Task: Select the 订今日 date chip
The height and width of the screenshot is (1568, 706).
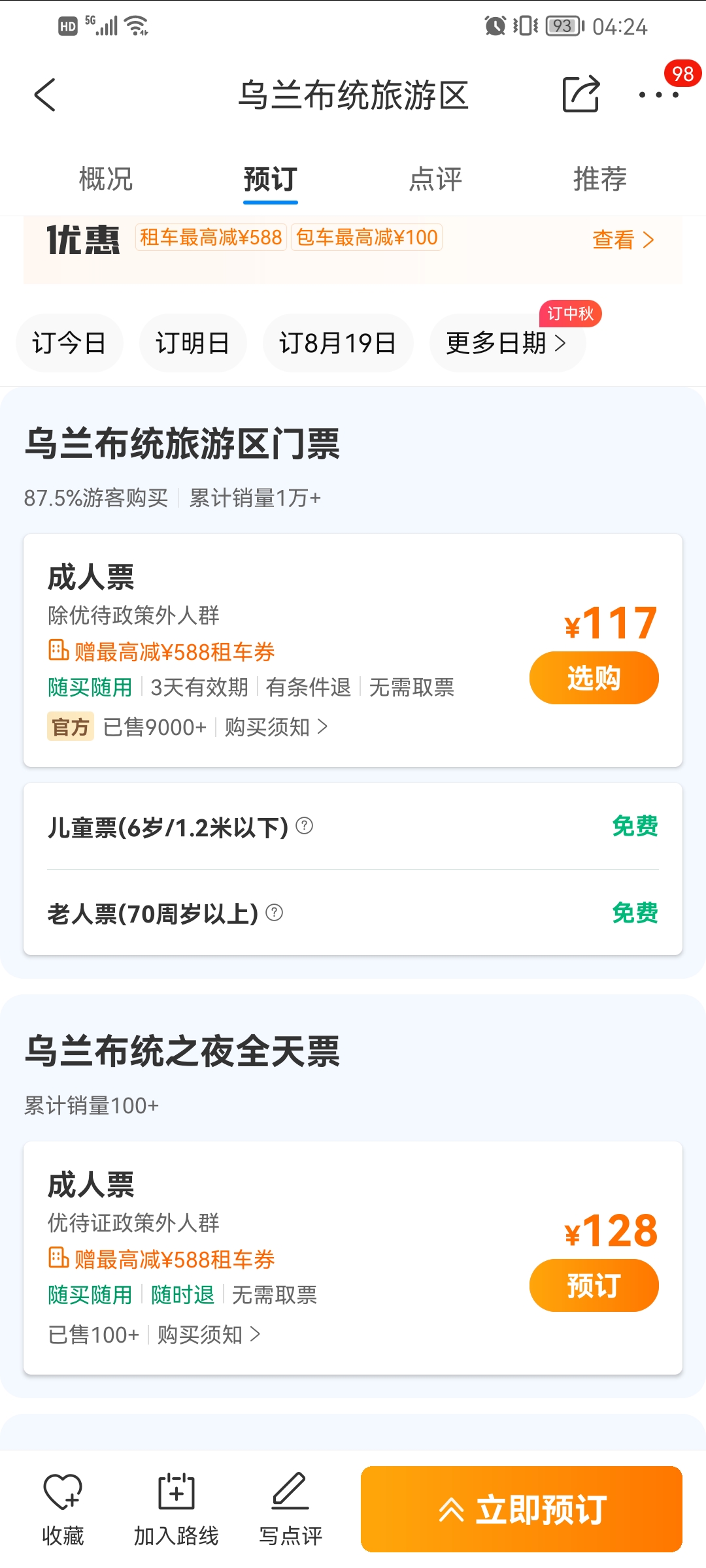Action: [69, 343]
